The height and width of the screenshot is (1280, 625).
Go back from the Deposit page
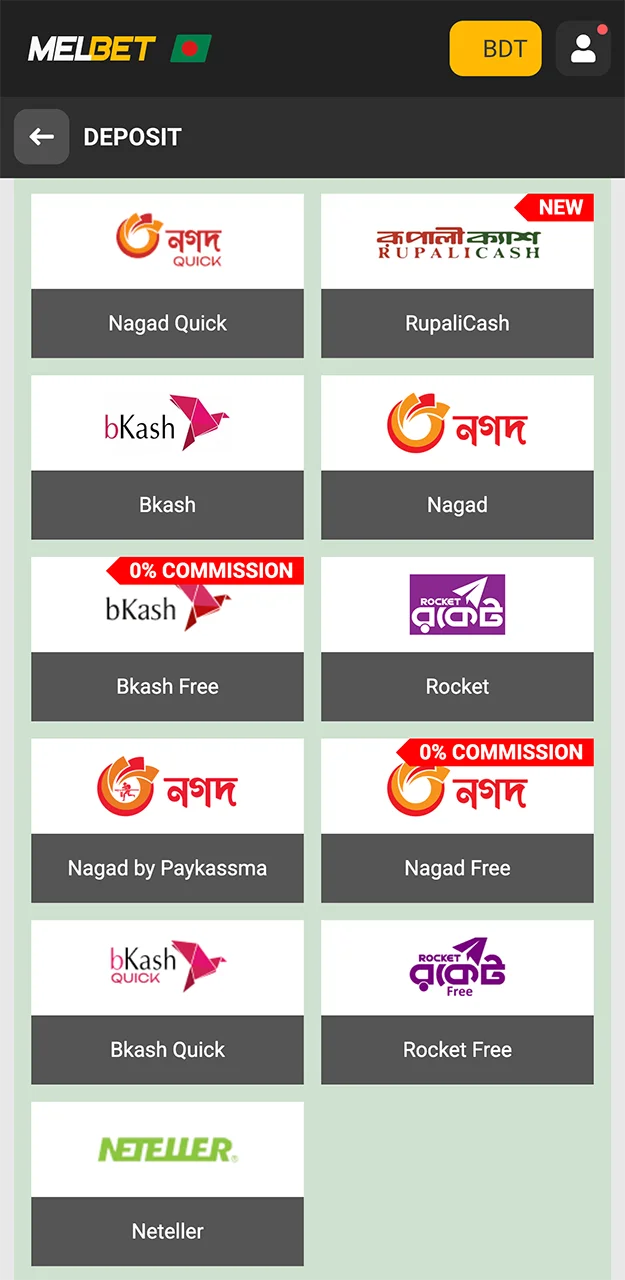(x=41, y=137)
